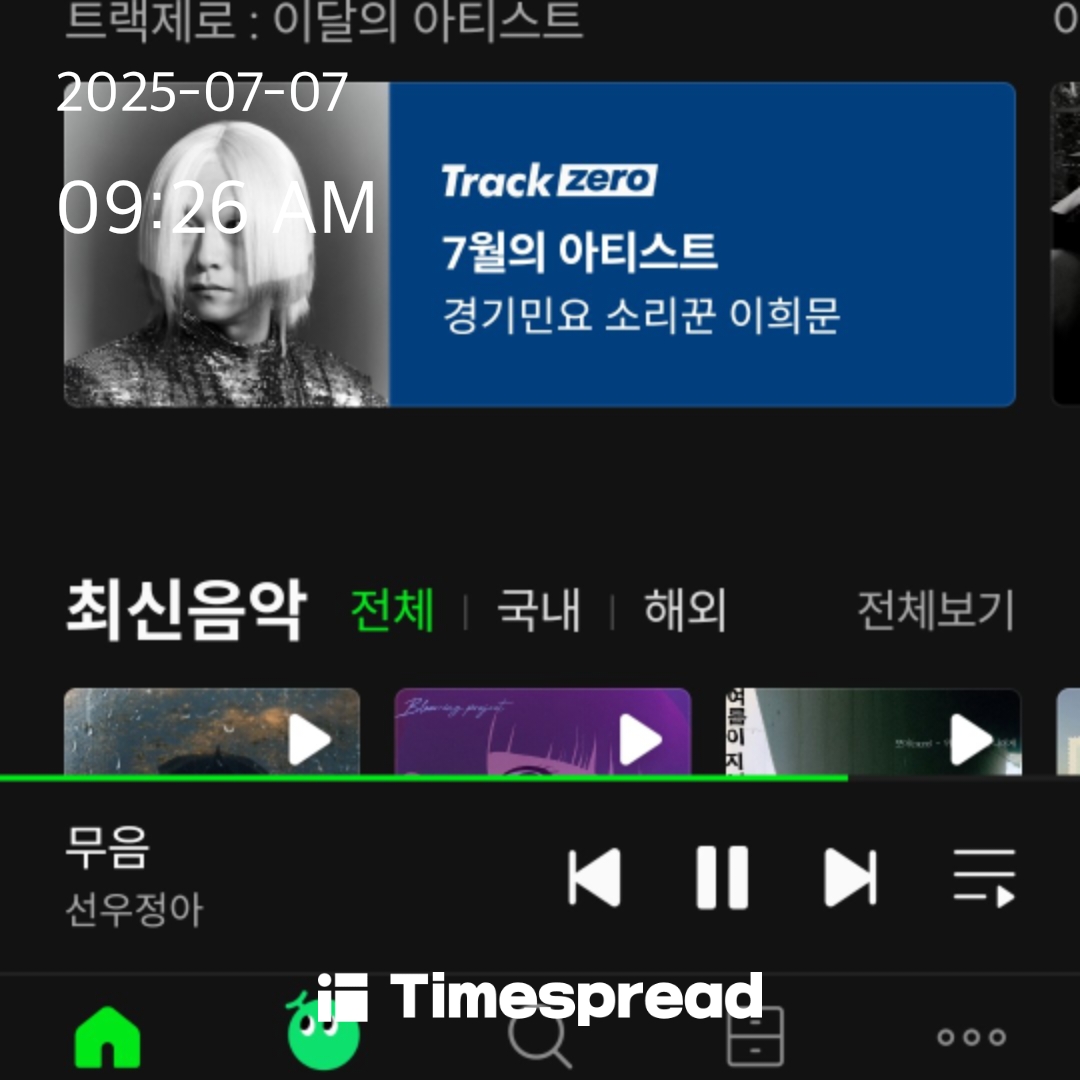
Task: Open 전체보기 for latest music
Action: point(935,610)
